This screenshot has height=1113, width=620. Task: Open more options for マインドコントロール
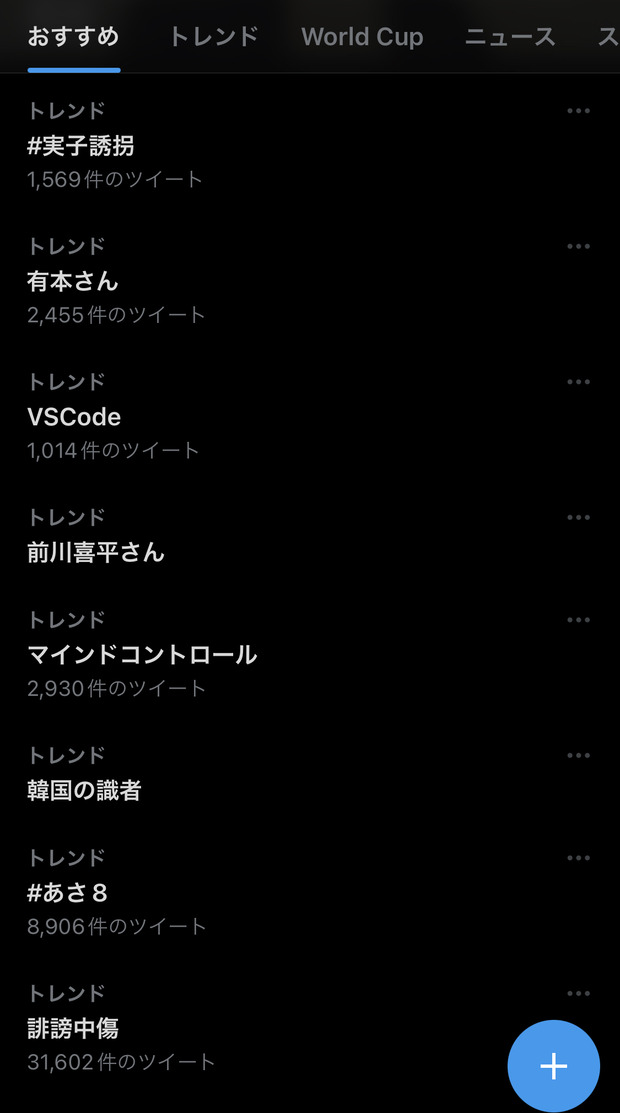pyautogui.click(x=578, y=620)
